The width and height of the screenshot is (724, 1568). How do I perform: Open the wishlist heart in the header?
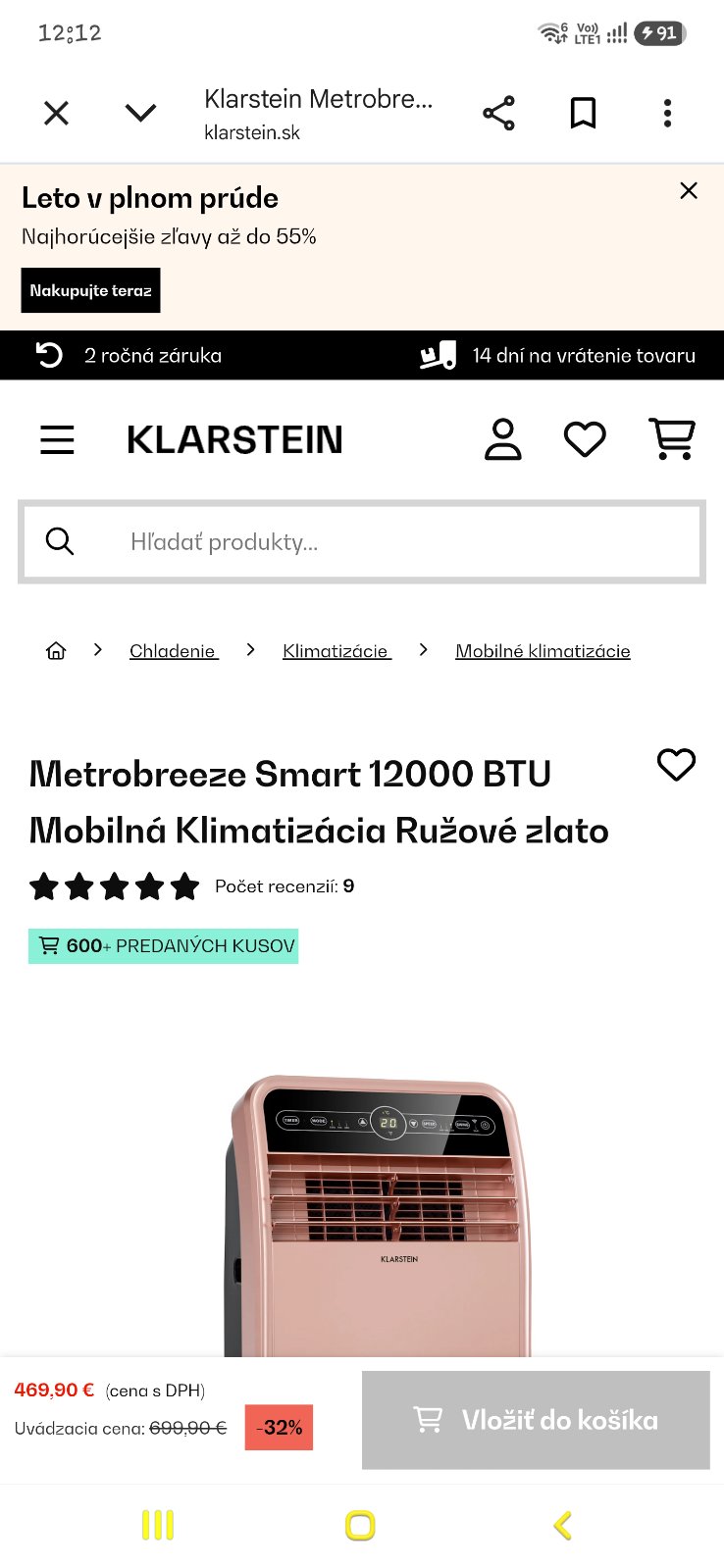click(x=585, y=439)
